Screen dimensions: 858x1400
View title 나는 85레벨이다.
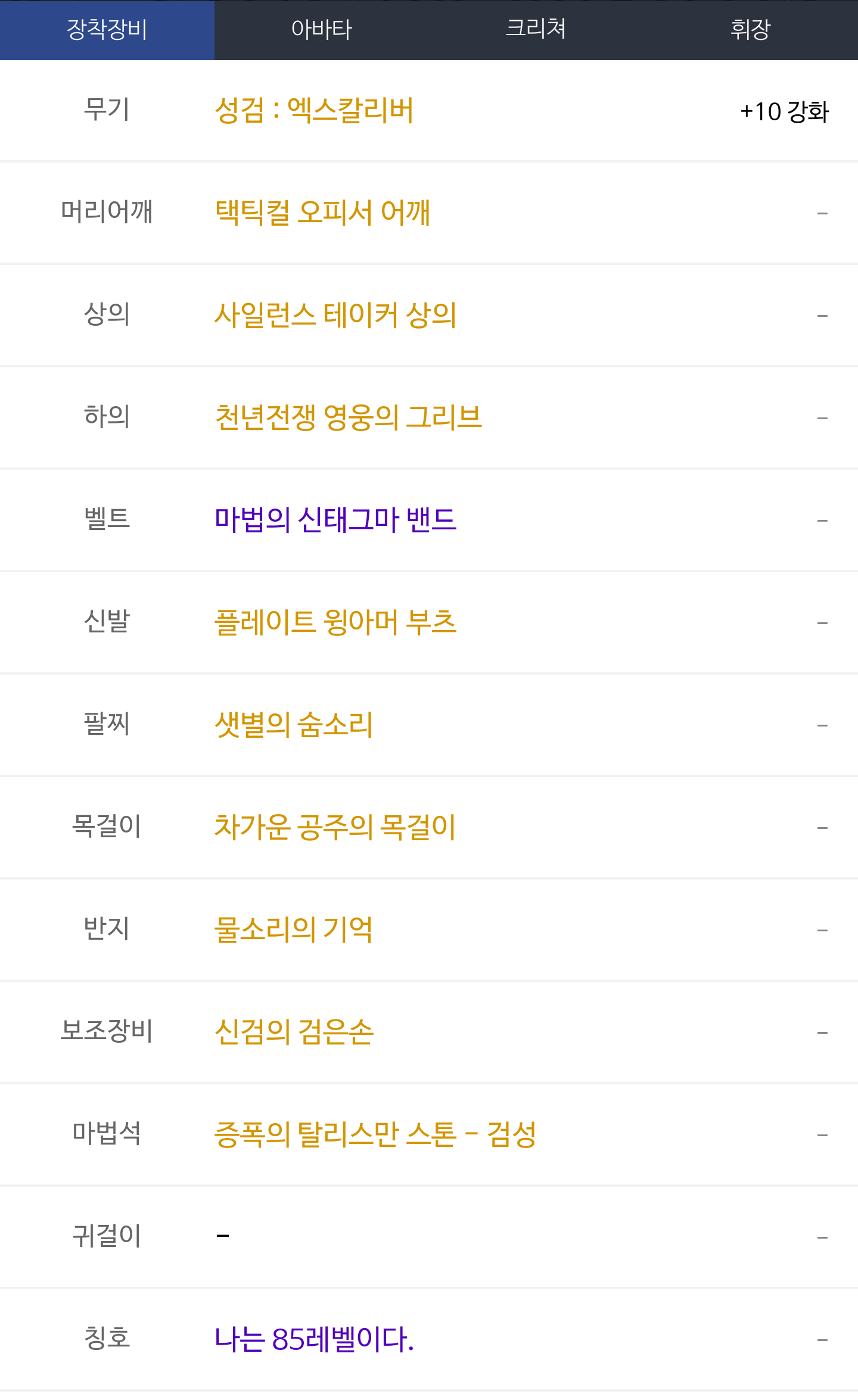tap(314, 1339)
